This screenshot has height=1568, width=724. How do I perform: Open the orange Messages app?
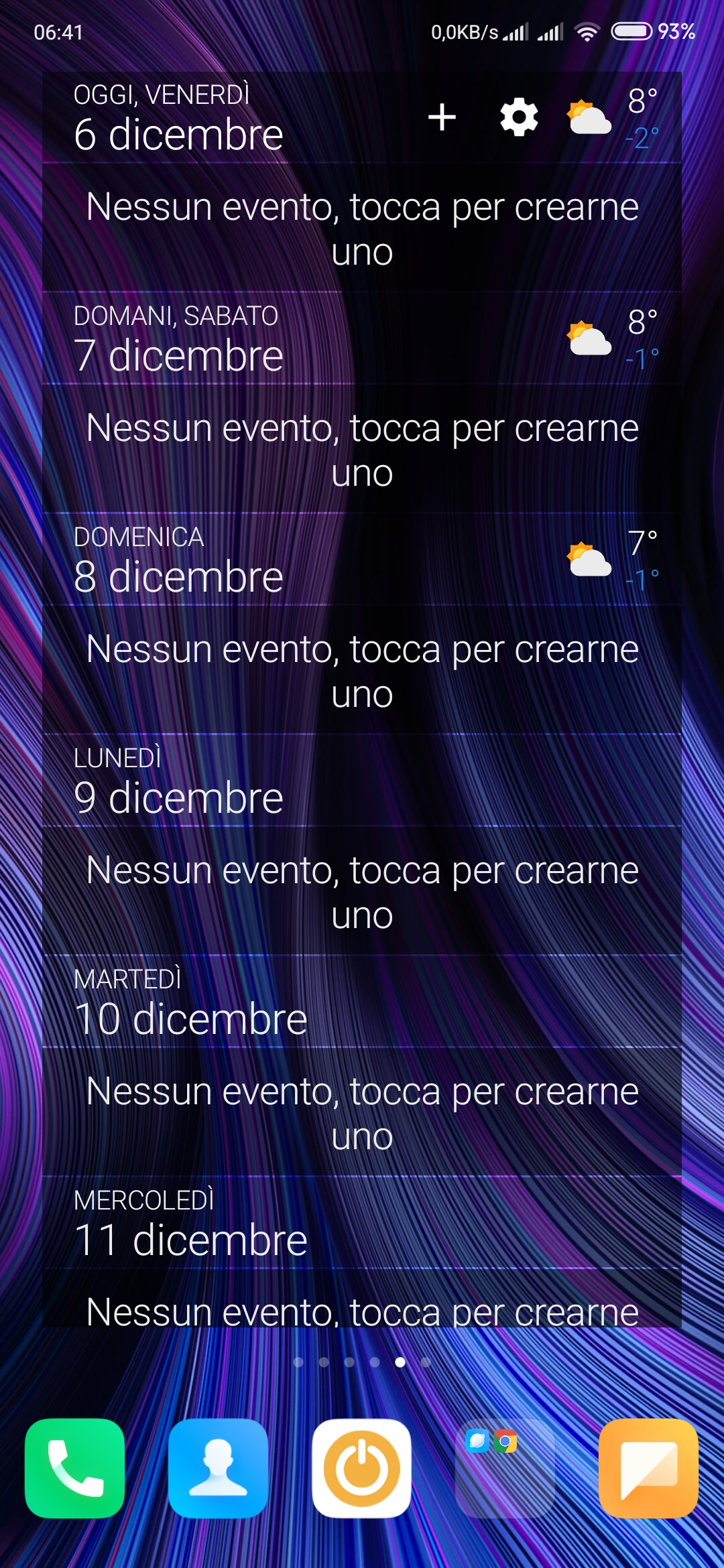click(648, 1468)
